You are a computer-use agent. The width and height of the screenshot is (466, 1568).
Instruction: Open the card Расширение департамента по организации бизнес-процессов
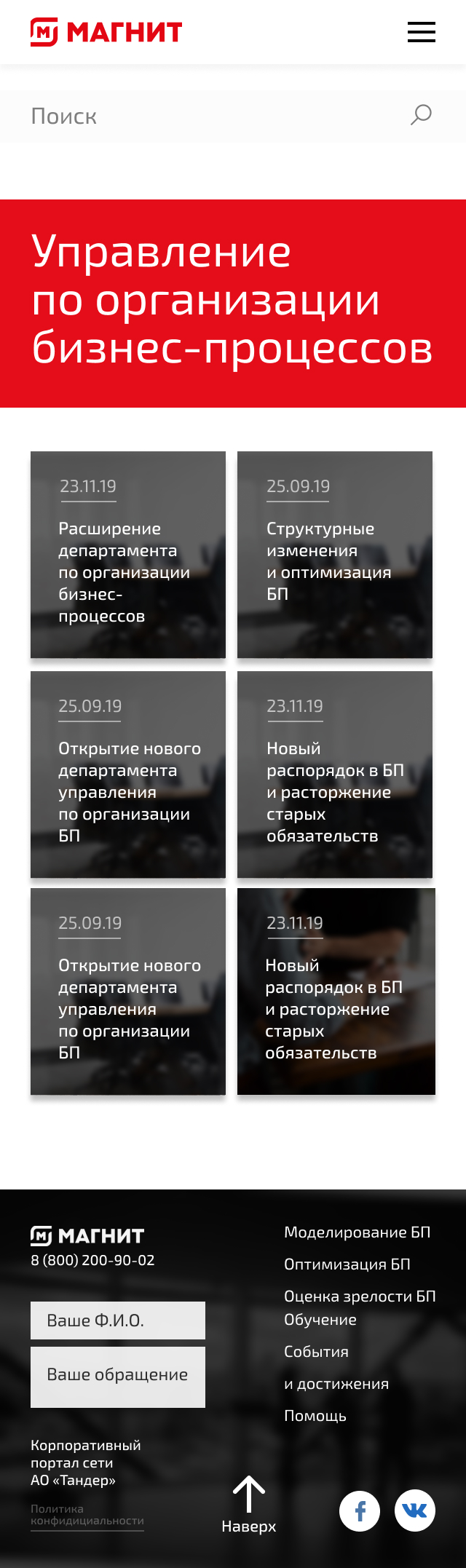(x=128, y=555)
